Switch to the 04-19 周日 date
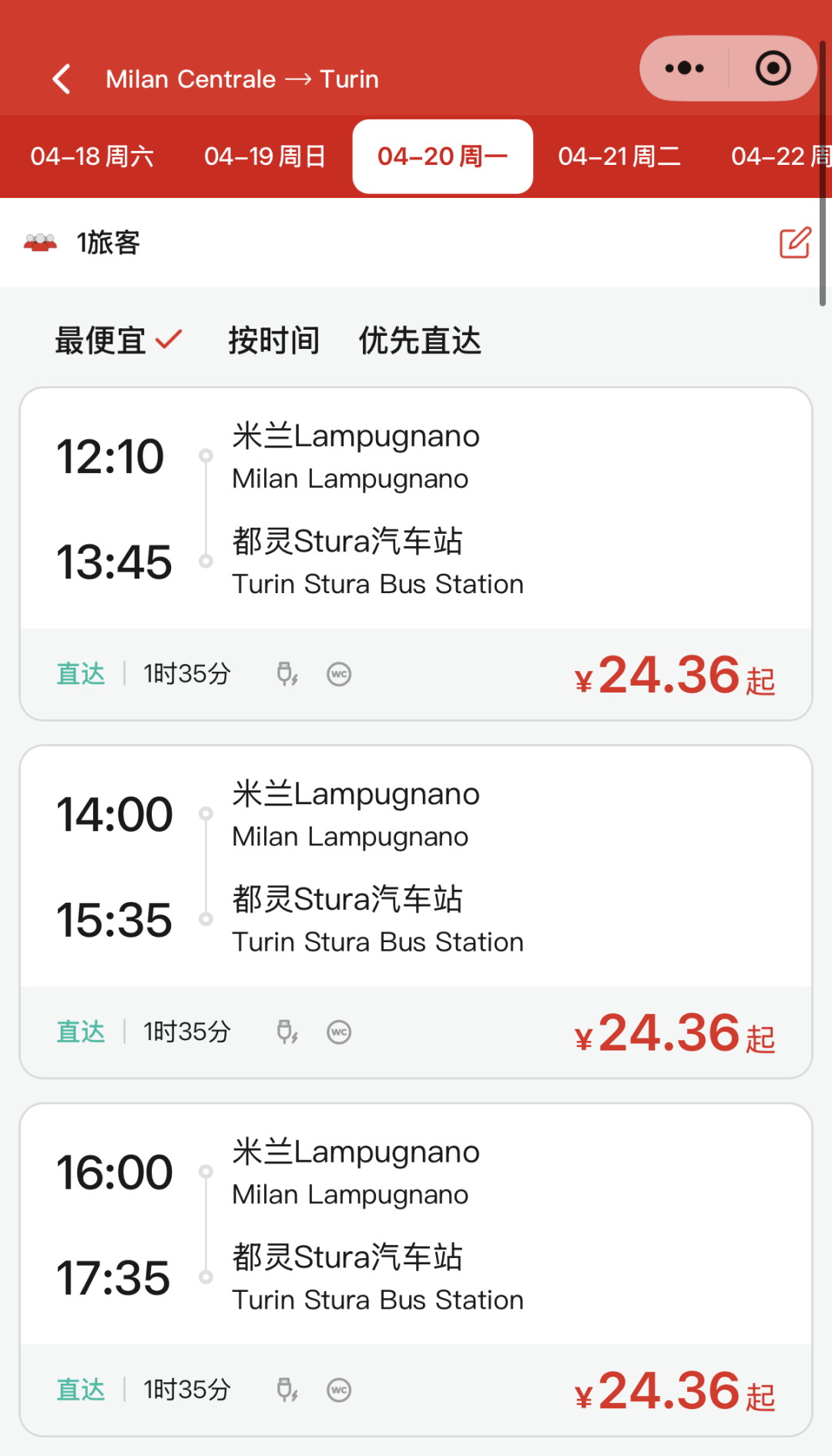Image resolution: width=832 pixels, height=1456 pixels. pos(265,156)
